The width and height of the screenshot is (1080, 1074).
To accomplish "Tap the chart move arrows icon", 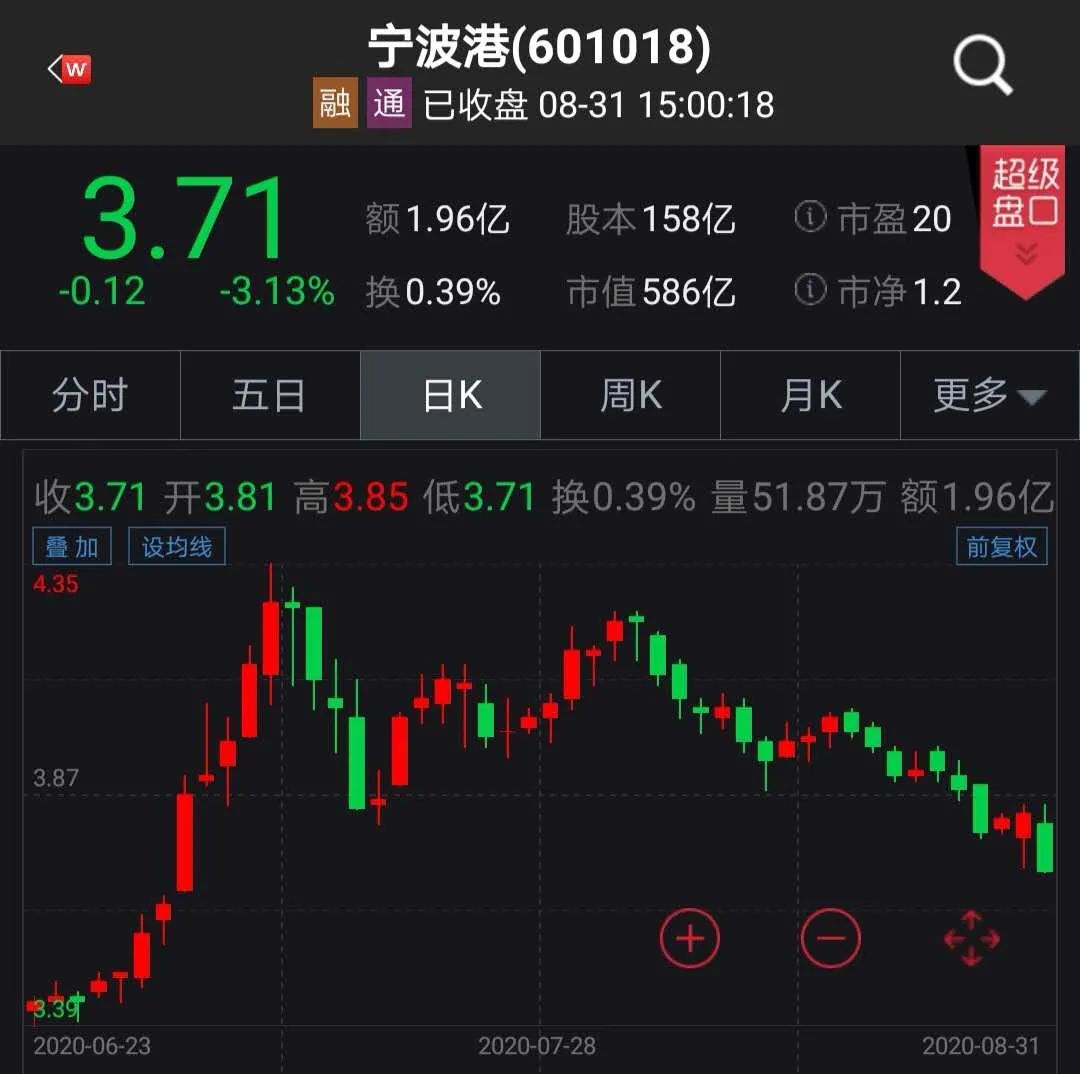I will tap(972, 938).
